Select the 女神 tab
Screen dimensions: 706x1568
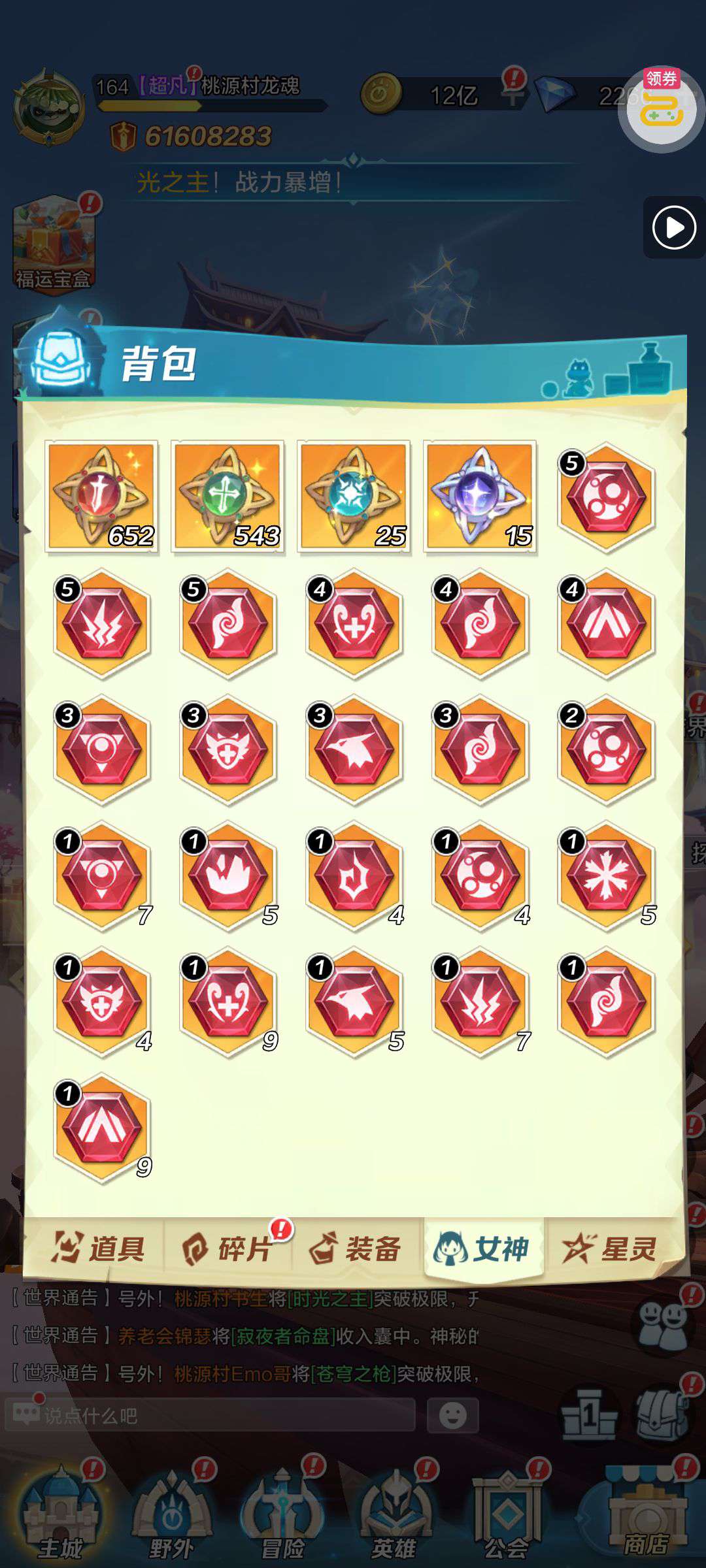(482, 1249)
